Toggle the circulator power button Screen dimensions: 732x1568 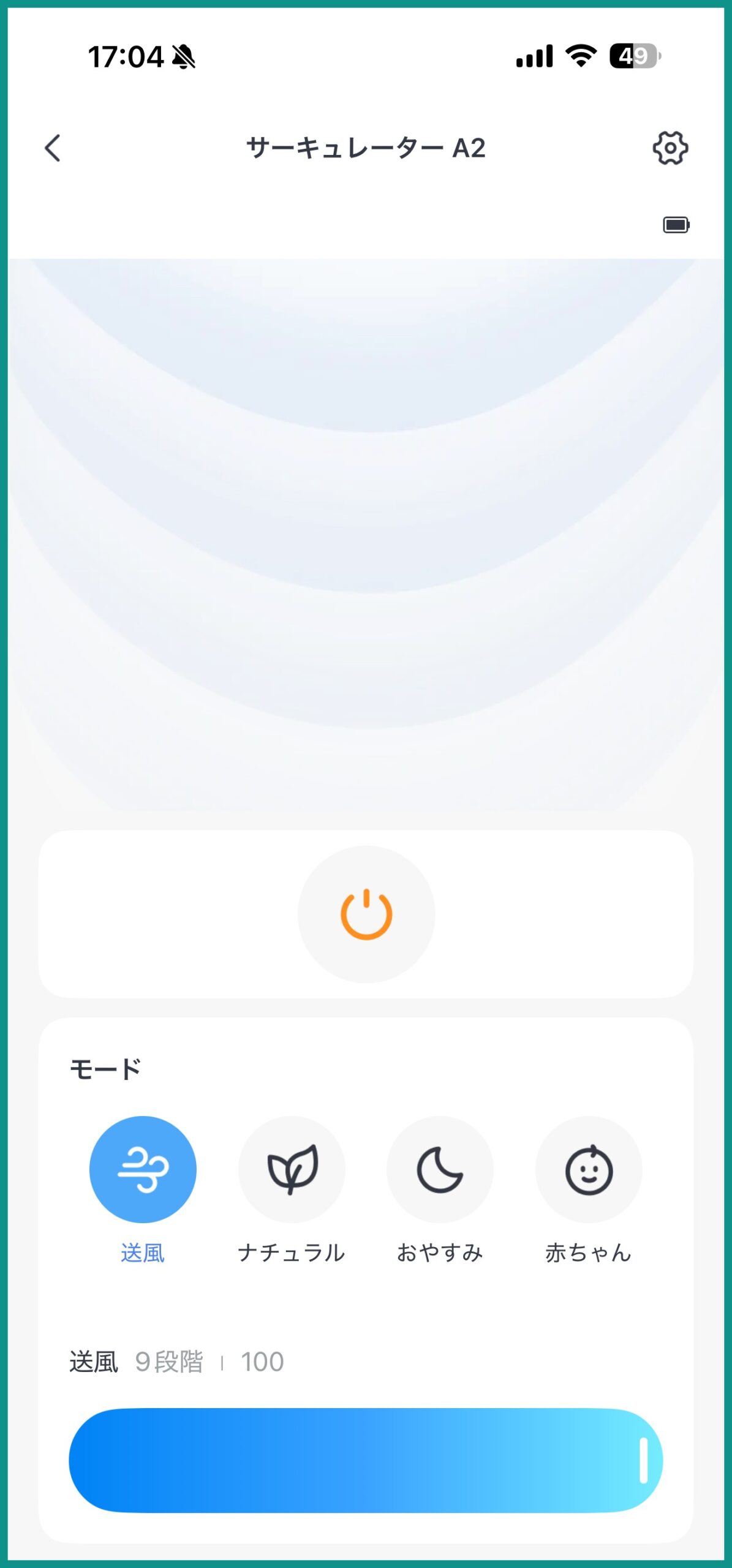366,914
